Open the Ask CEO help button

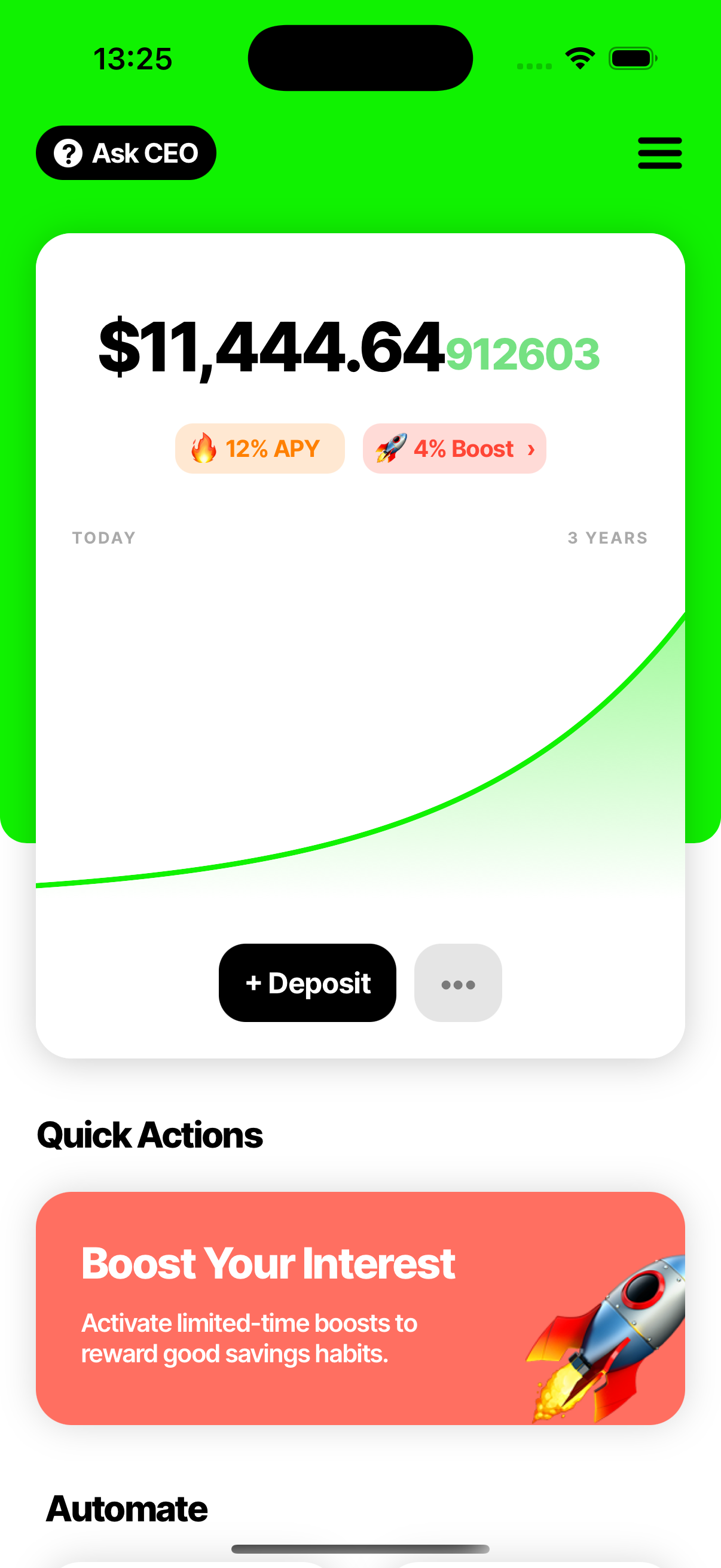(126, 152)
